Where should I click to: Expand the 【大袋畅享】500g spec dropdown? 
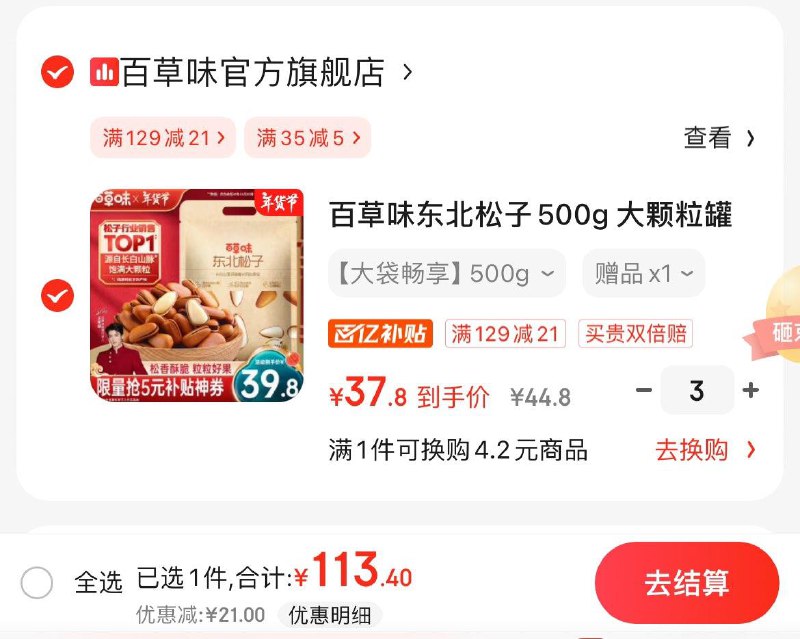(x=446, y=273)
